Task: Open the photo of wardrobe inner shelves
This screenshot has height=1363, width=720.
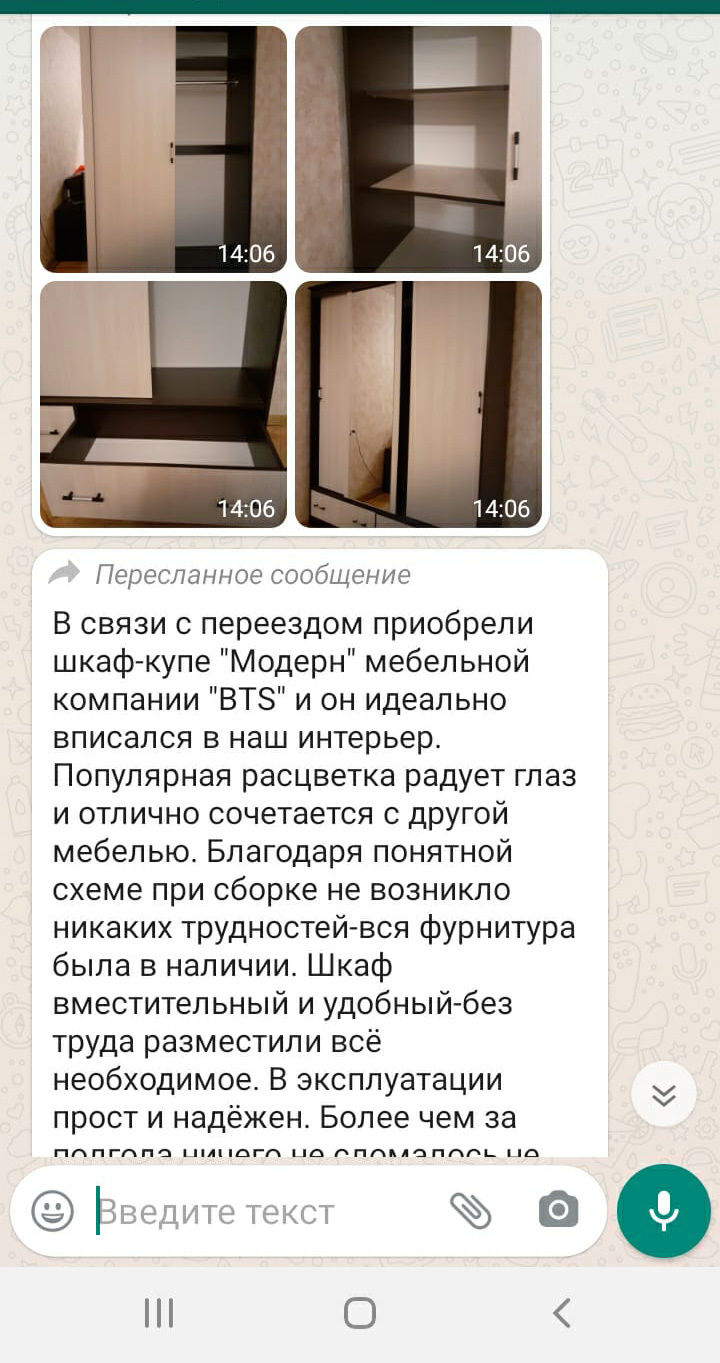Action: (418, 149)
